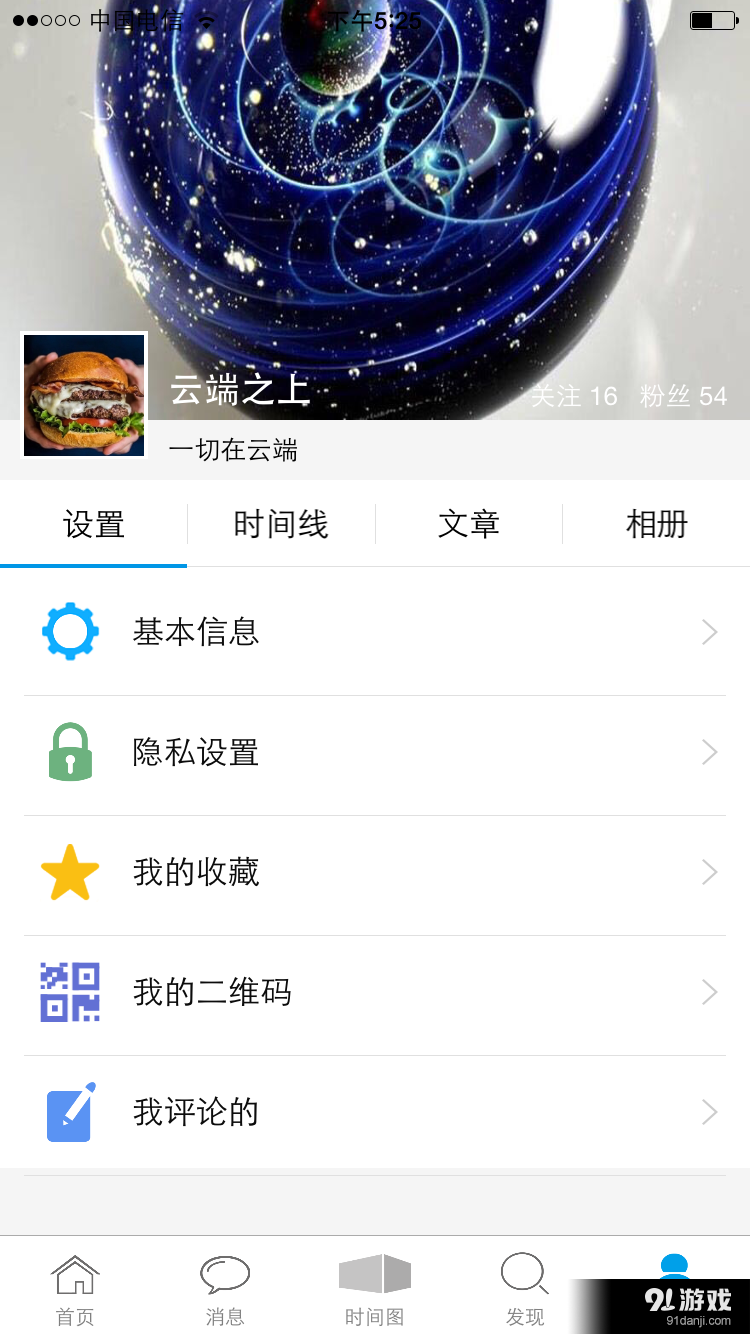The width and height of the screenshot is (750, 1334).
Task: Click the QR code icon beside 我的二维码
Action: (x=69, y=991)
